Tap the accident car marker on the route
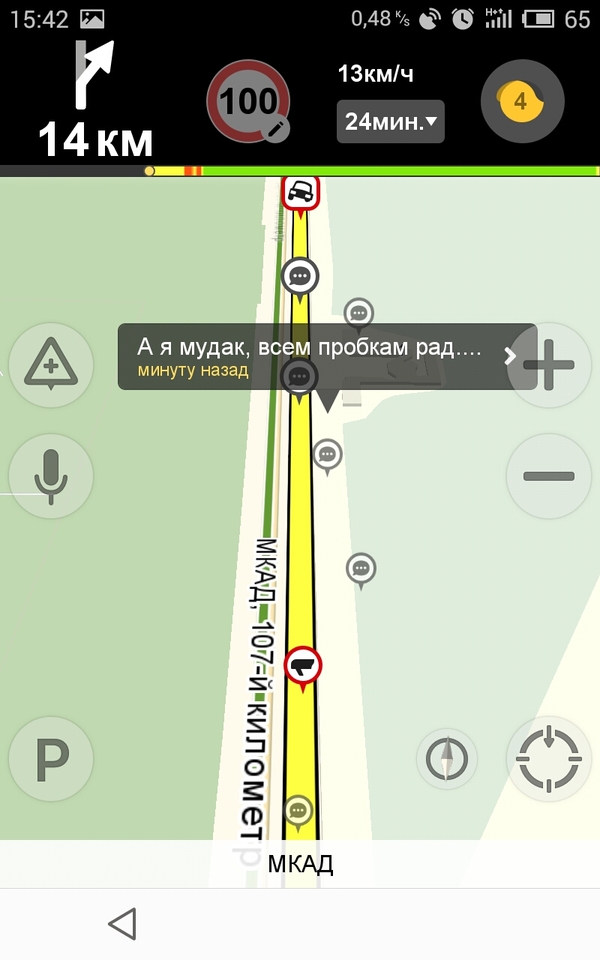Screen dimensions: 600x960 [299, 191]
